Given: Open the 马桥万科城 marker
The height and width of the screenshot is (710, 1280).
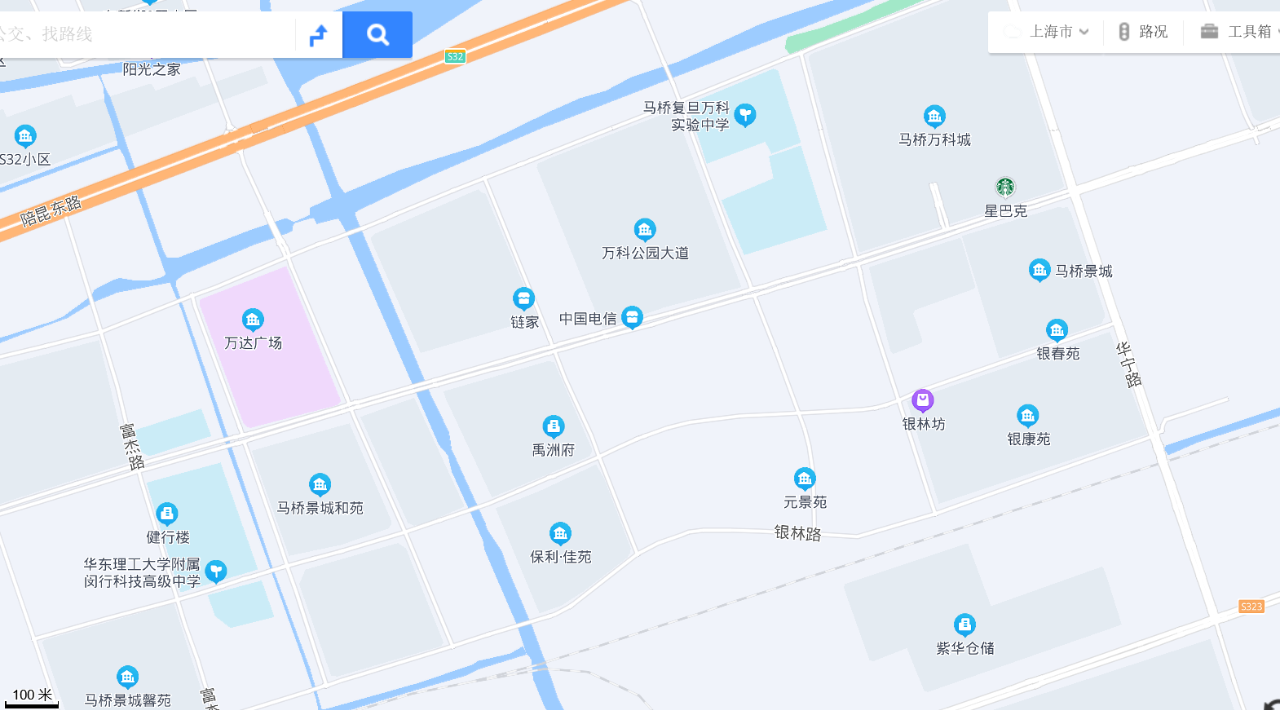Looking at the screenshot, I should click(934, 117).
